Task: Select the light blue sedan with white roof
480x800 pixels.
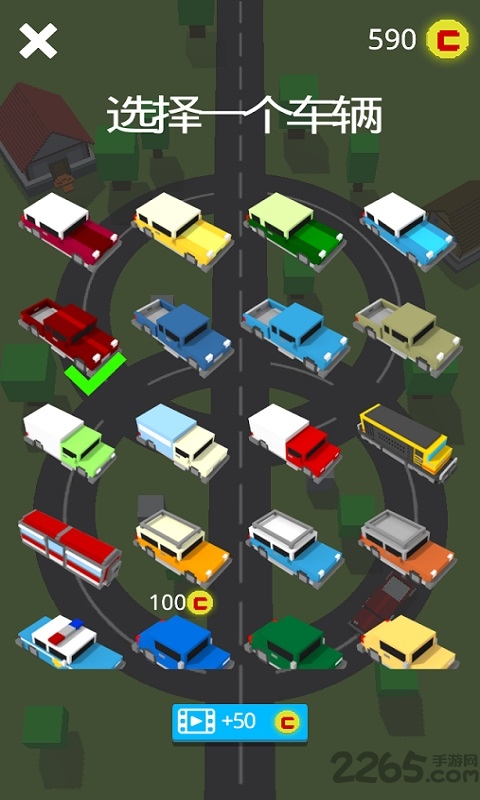Action: [408, 231]
